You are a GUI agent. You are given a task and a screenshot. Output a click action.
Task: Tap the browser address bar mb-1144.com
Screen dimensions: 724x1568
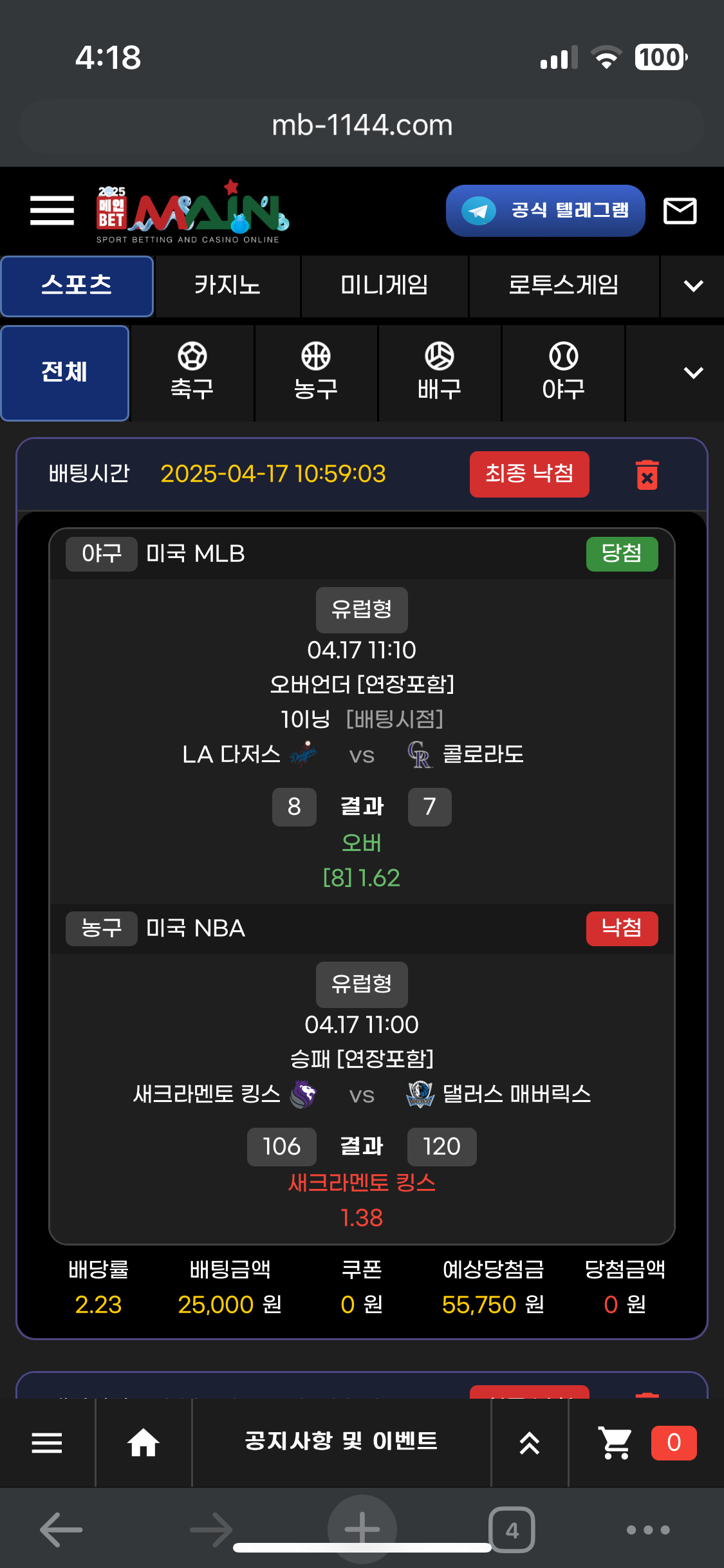[x=362, y=125]
